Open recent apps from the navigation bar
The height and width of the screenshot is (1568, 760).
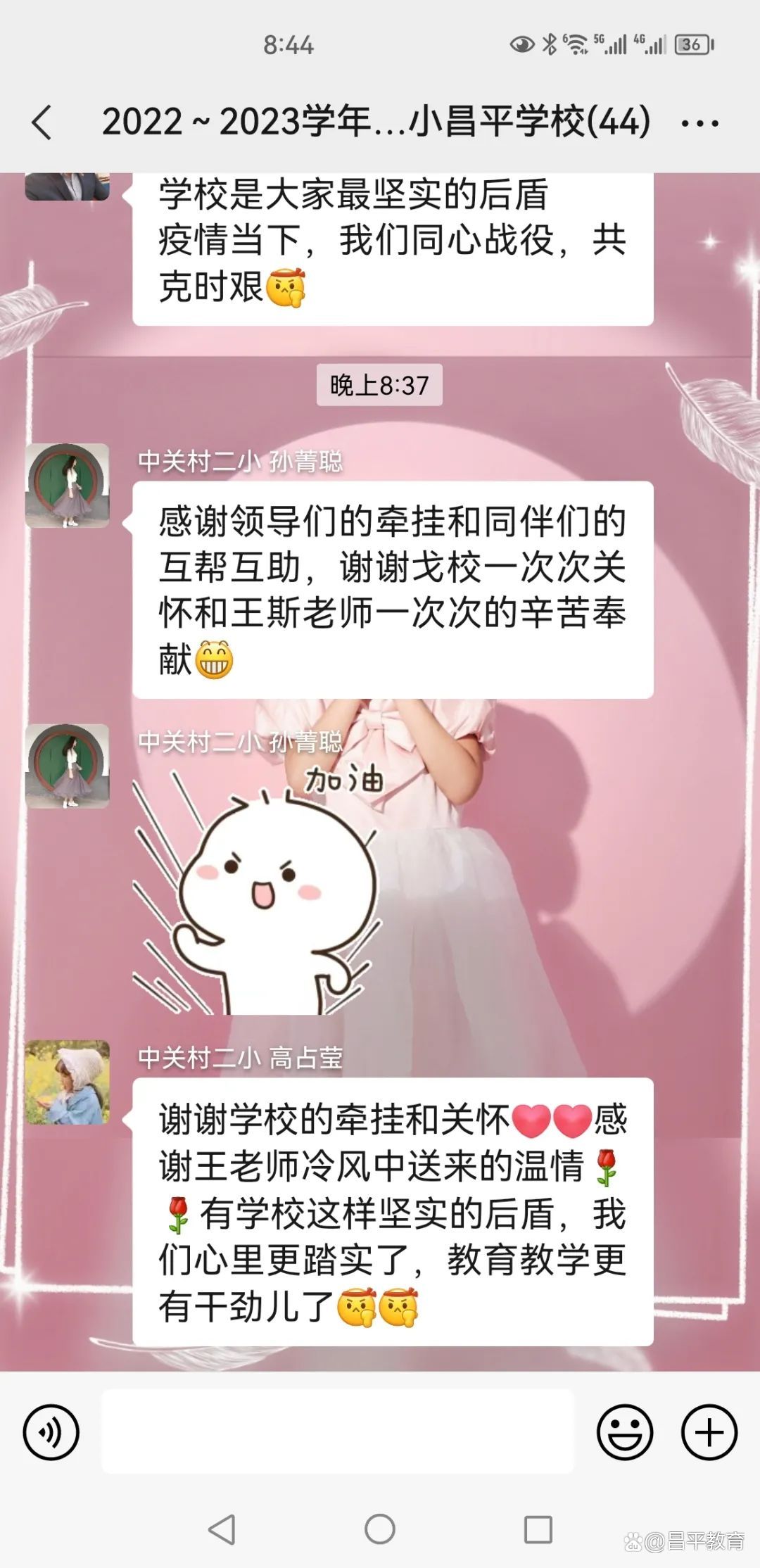[538, 1529]
